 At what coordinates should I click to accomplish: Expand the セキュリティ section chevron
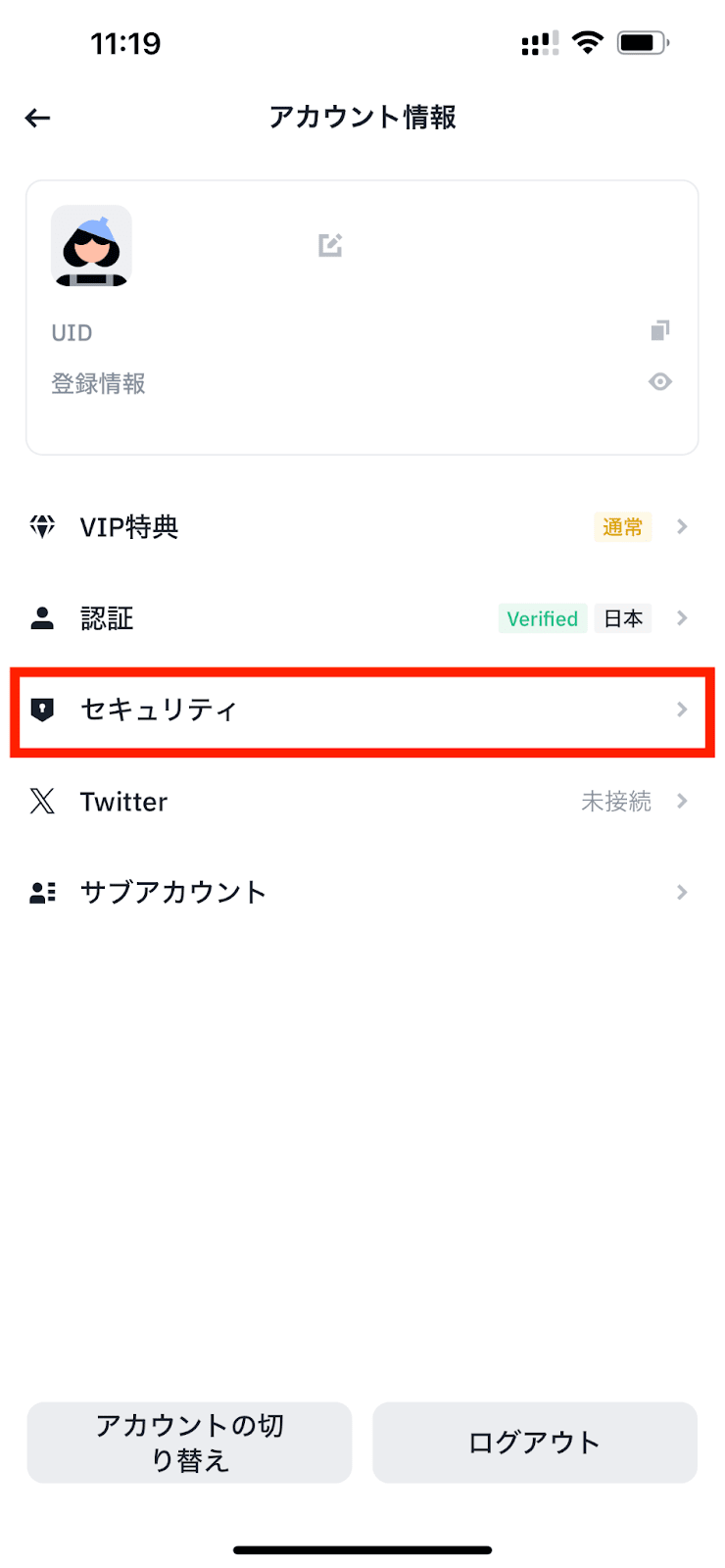pyautogui.click(x=682, y=710)
